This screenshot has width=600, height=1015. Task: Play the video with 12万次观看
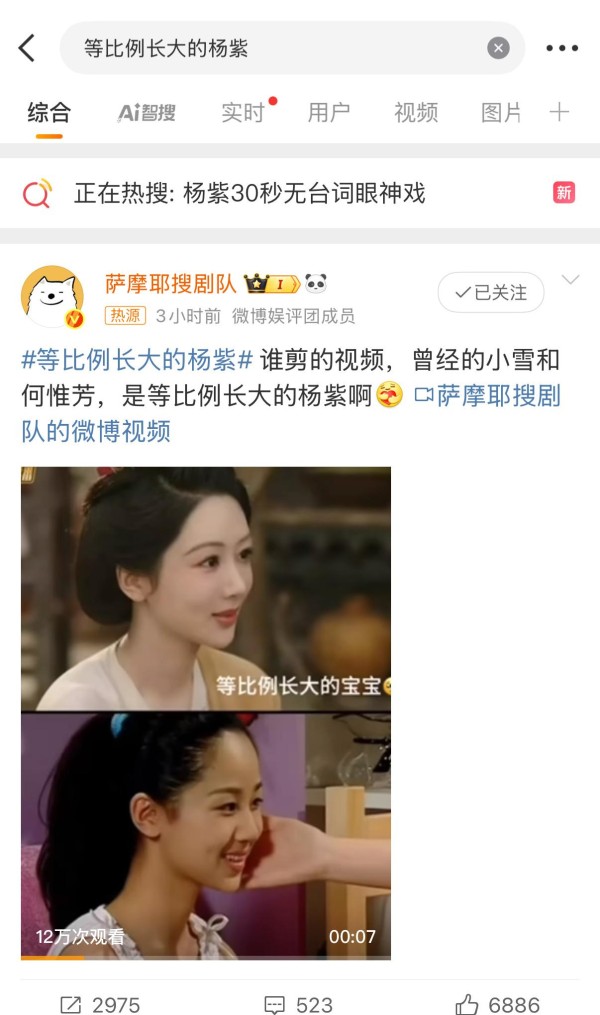[205, 712]
